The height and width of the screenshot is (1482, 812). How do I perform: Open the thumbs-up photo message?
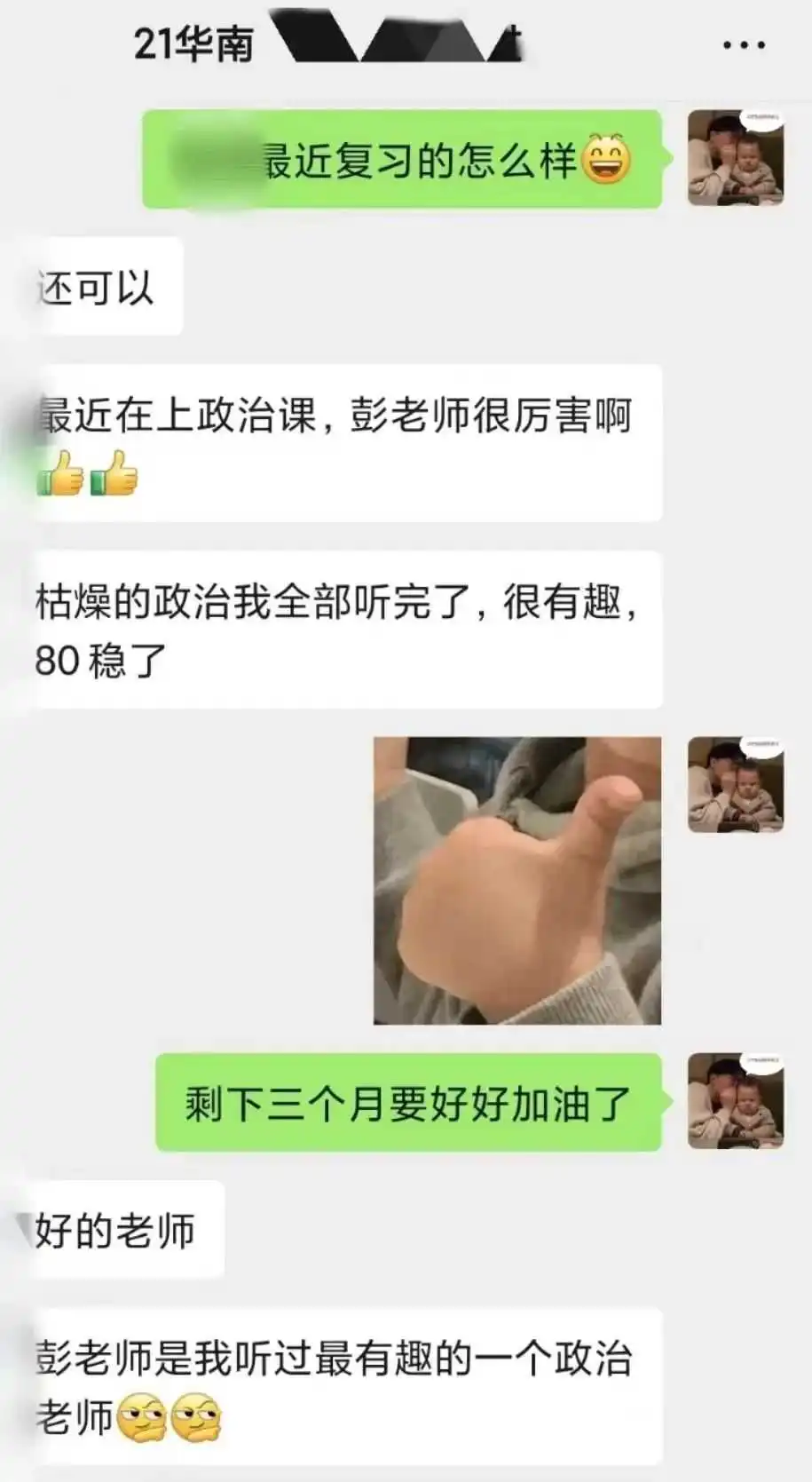pyautogui.click(x=517, y=880)
